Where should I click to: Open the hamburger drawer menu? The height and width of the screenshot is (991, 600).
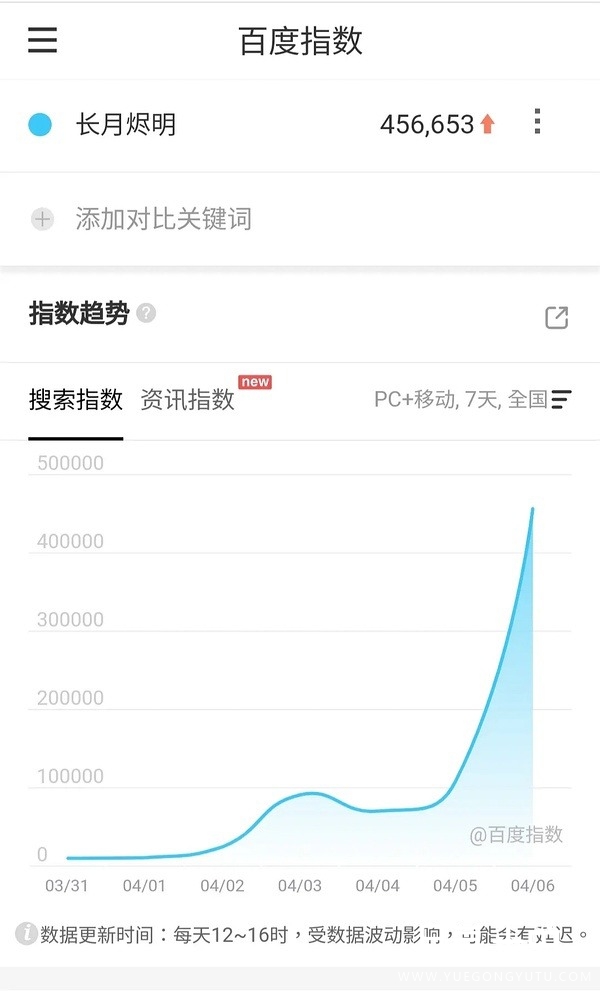pos(42,40)
